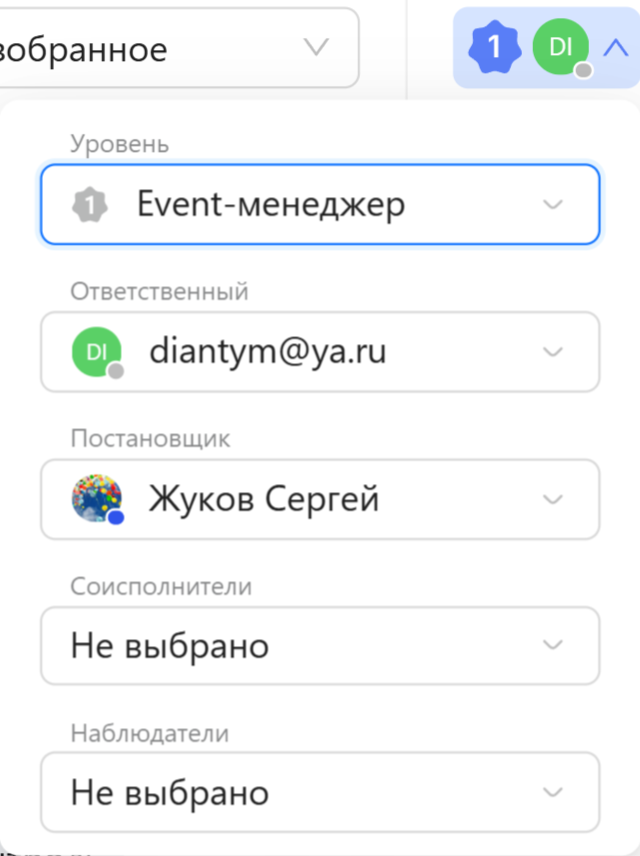Change the Постановщик Жуков Сергей

(x=320, y=499)
